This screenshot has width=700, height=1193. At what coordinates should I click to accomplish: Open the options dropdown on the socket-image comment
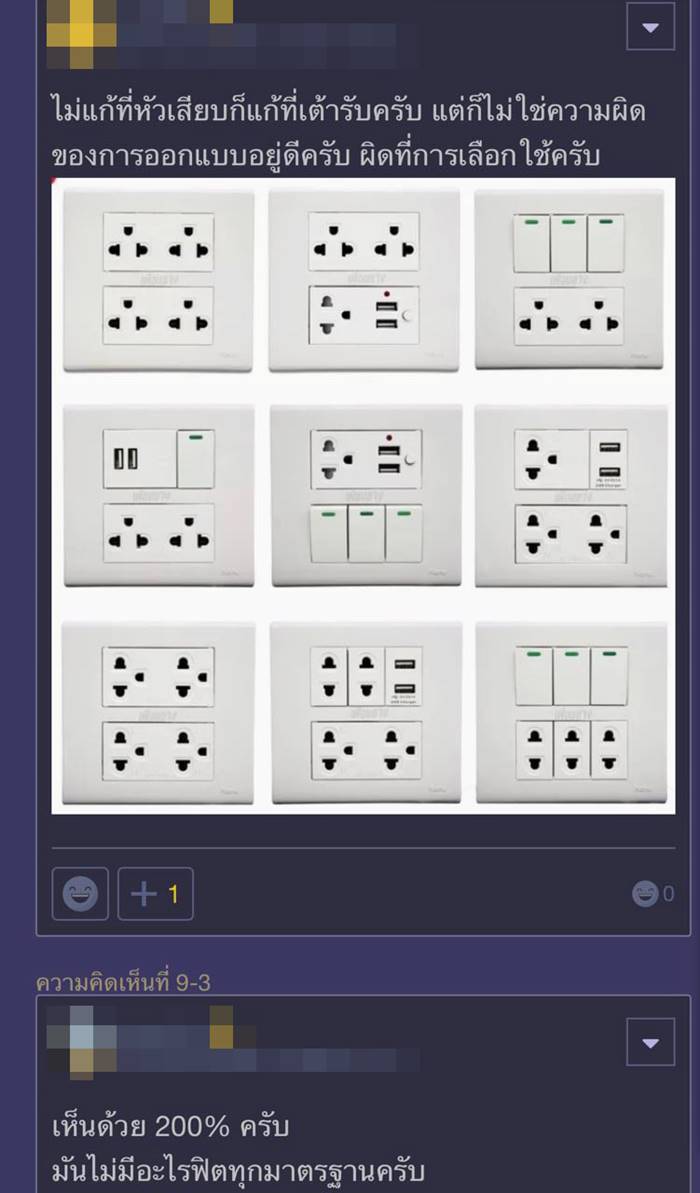coord(650,27)
